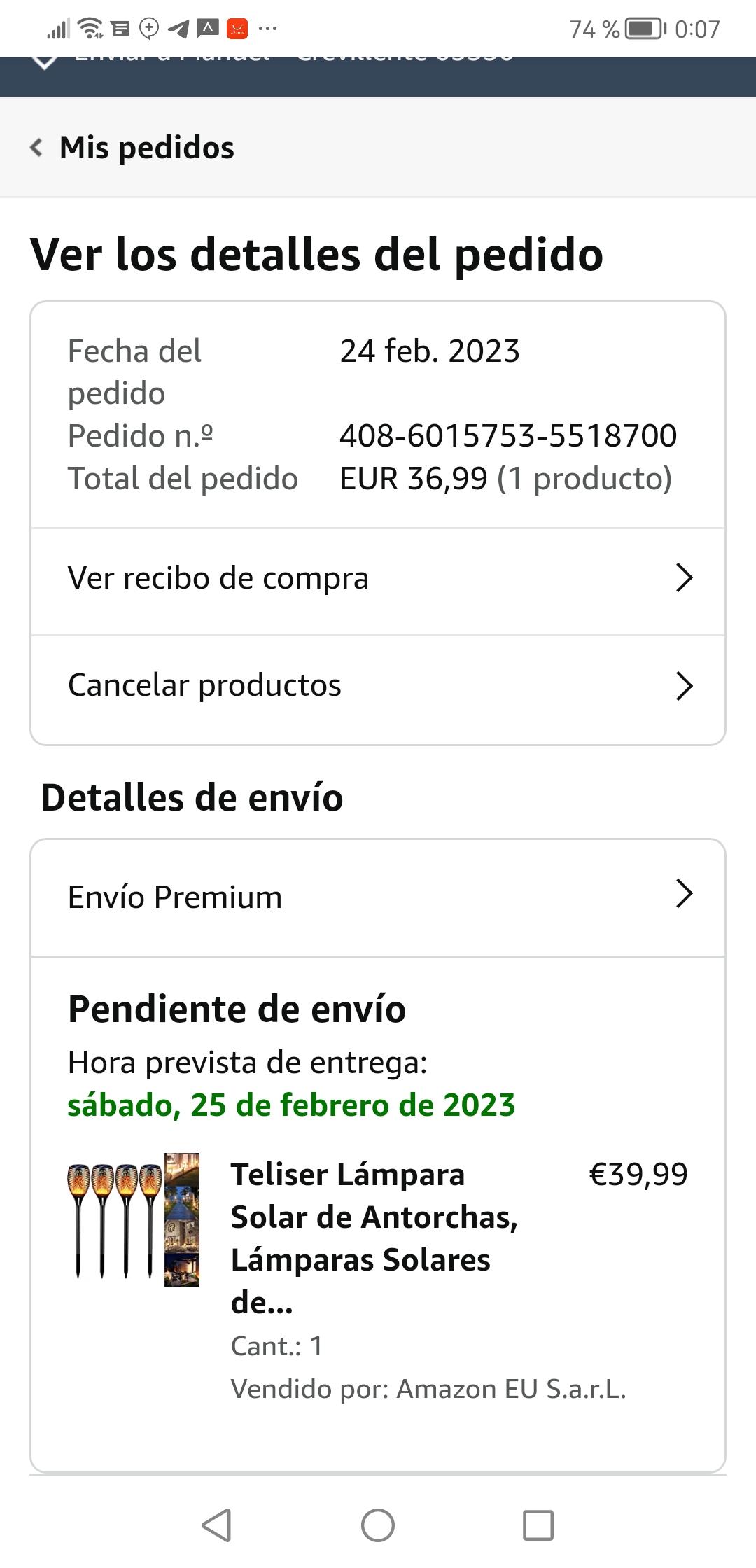The height and width of the screenshot is (1568, 756).
Task: Go back to Mis pedidos
Action: coord(133,148)
